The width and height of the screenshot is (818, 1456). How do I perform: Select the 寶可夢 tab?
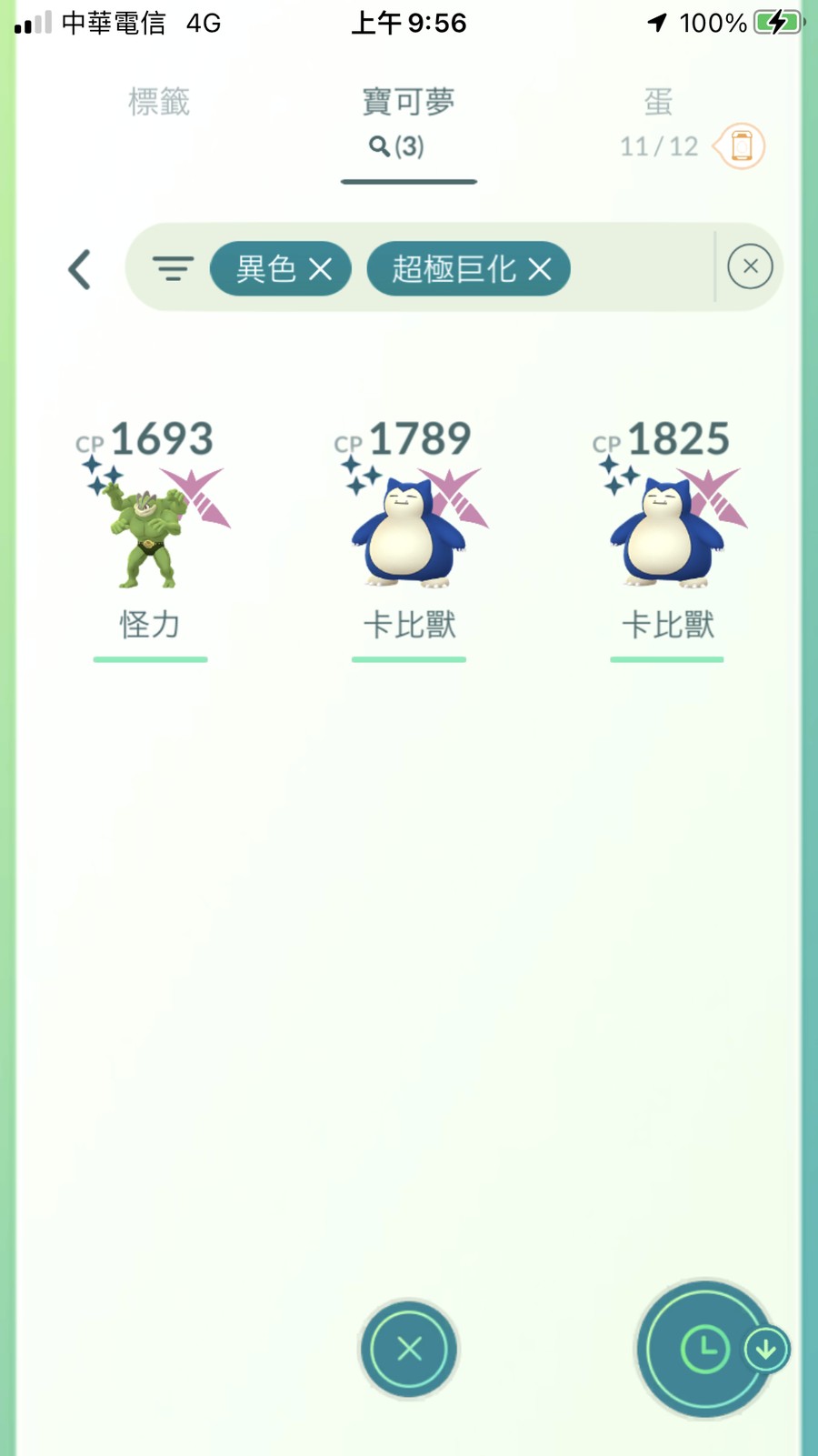coord(408,102)
